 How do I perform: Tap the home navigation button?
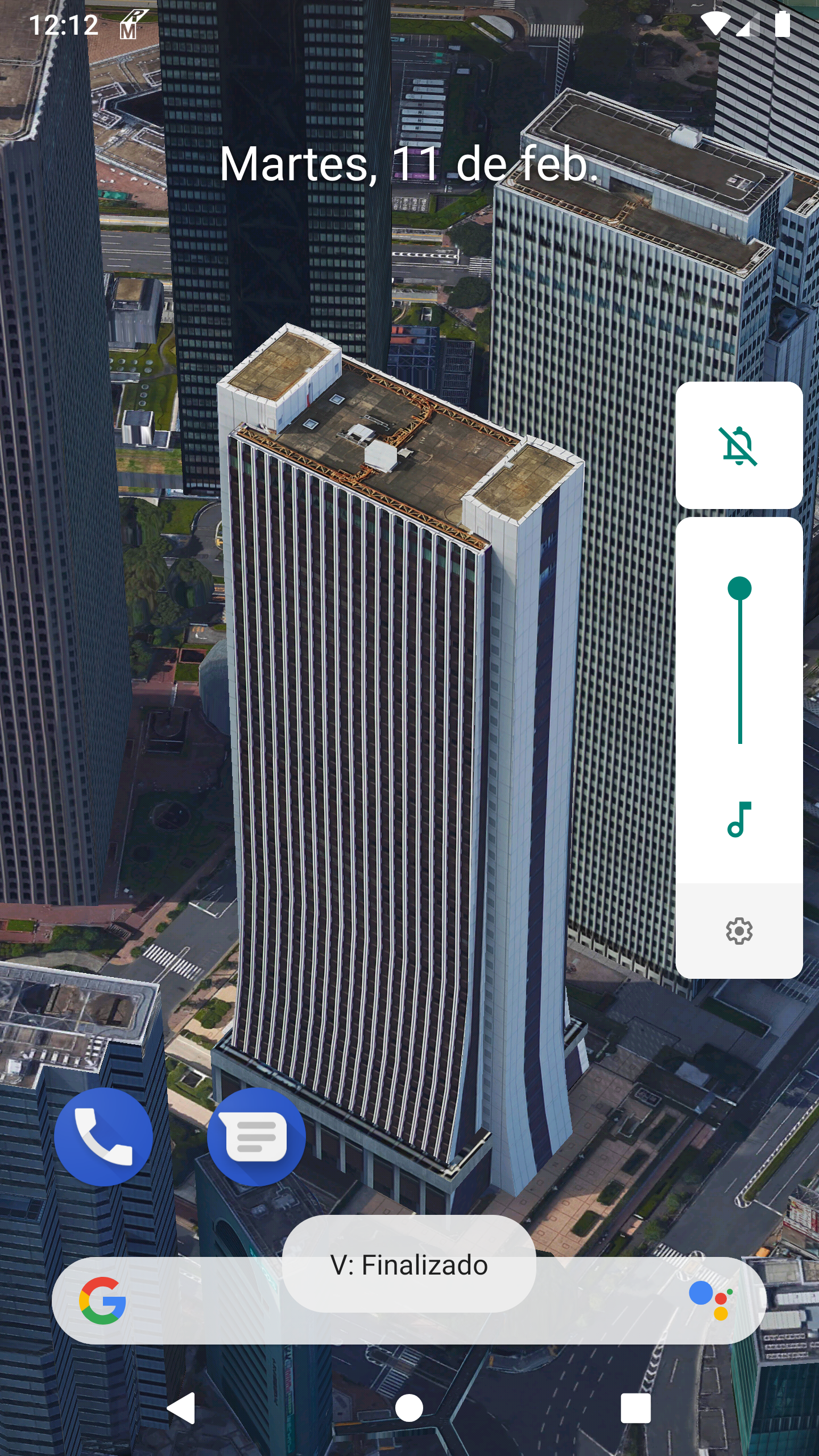(409, 1408)
